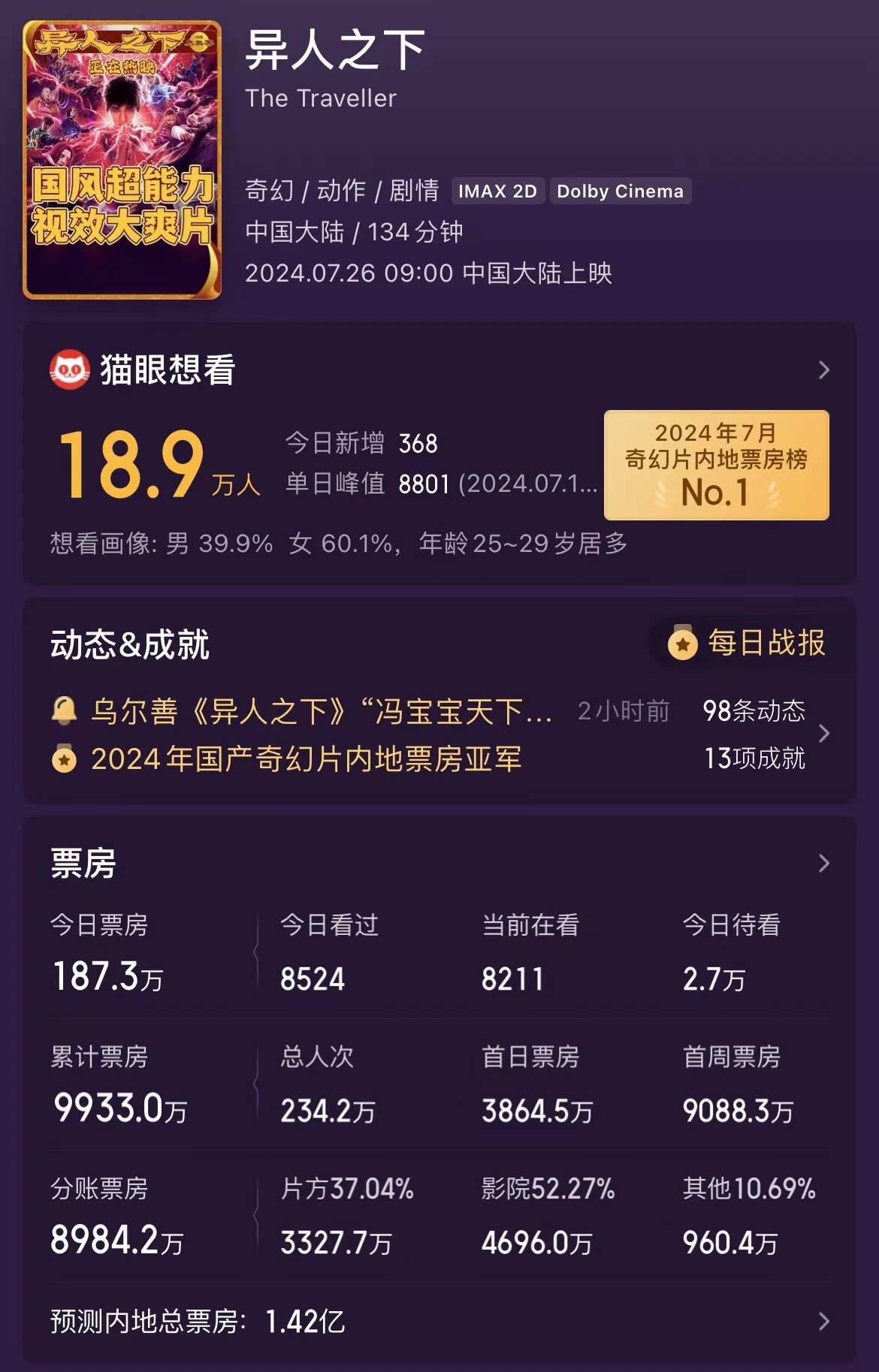Open the movie poster for 异人之下
The height and width of the screenshot is (1372, 879).
pos(122,160)
